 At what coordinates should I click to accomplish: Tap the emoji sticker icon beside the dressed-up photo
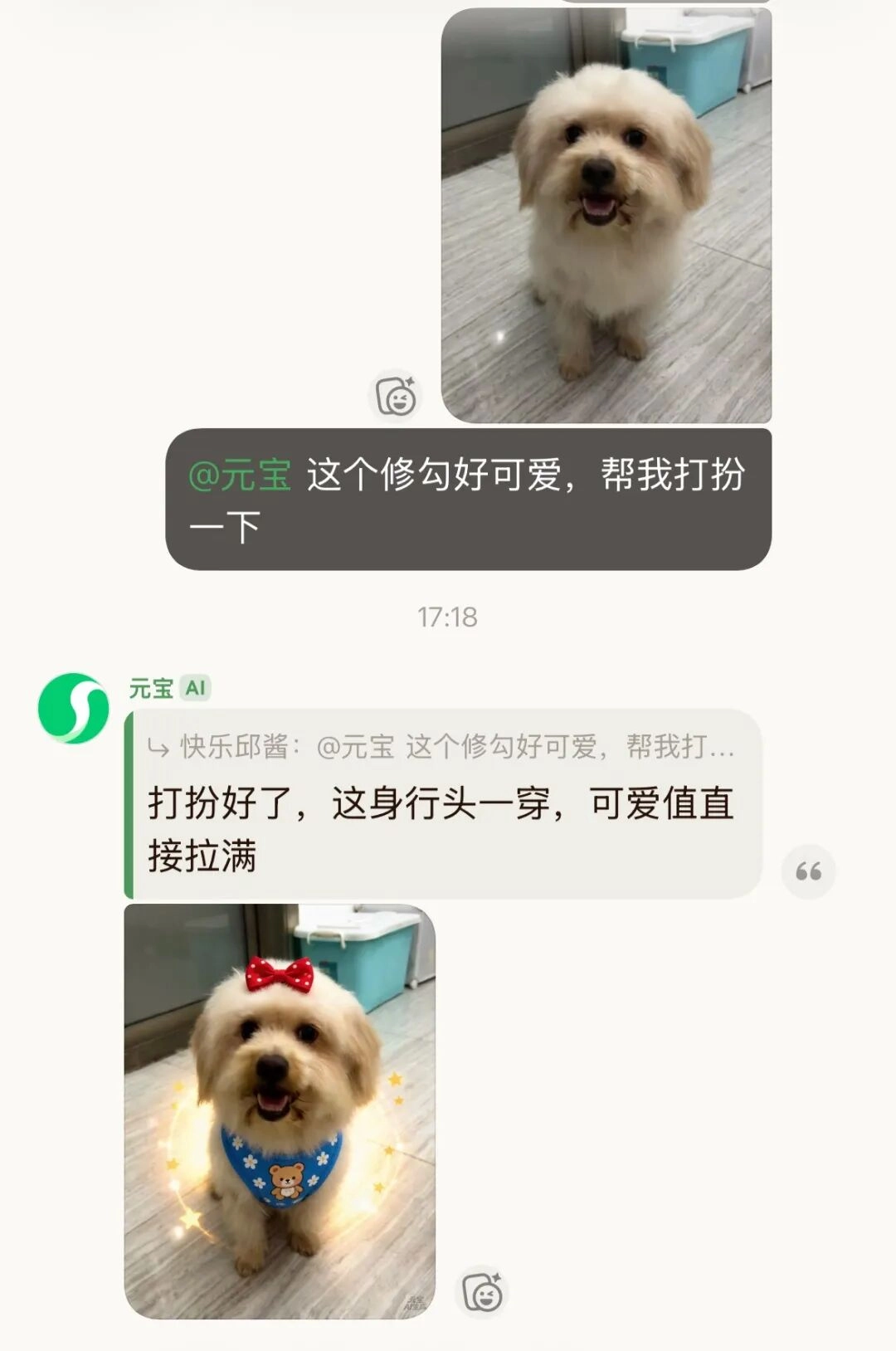pyautogui.click(x=483, y=1292)
